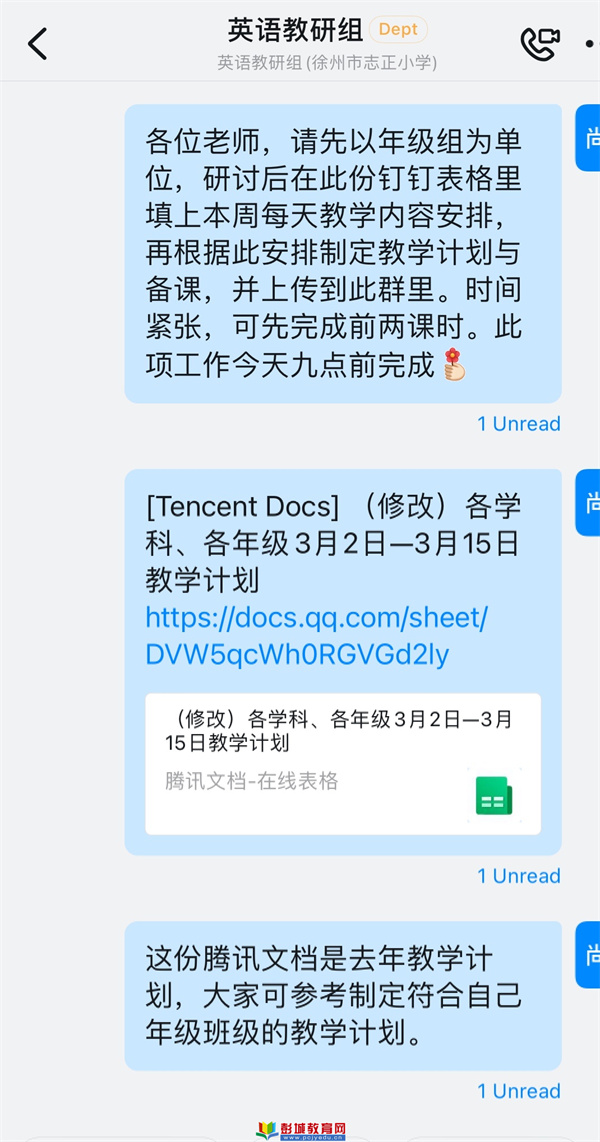Open the overflow menu in the header

click(x=592, y=44)
